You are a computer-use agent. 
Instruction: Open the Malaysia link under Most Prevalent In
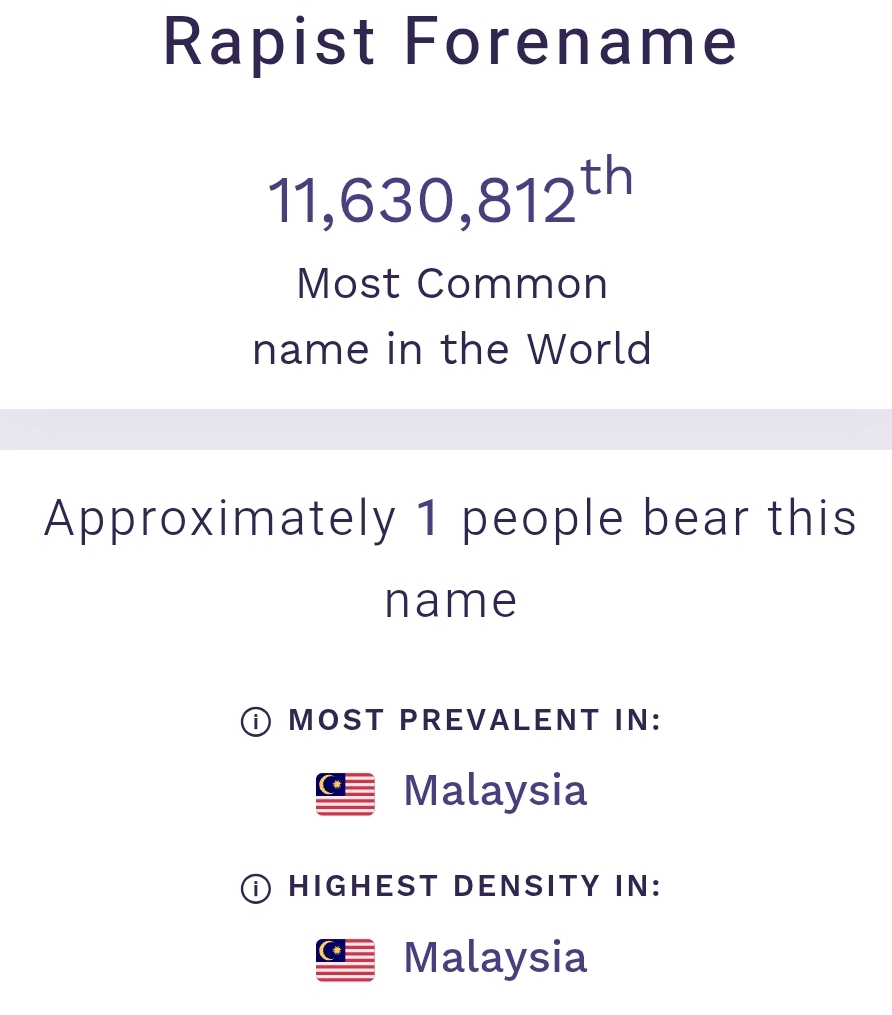pos(494,791)
